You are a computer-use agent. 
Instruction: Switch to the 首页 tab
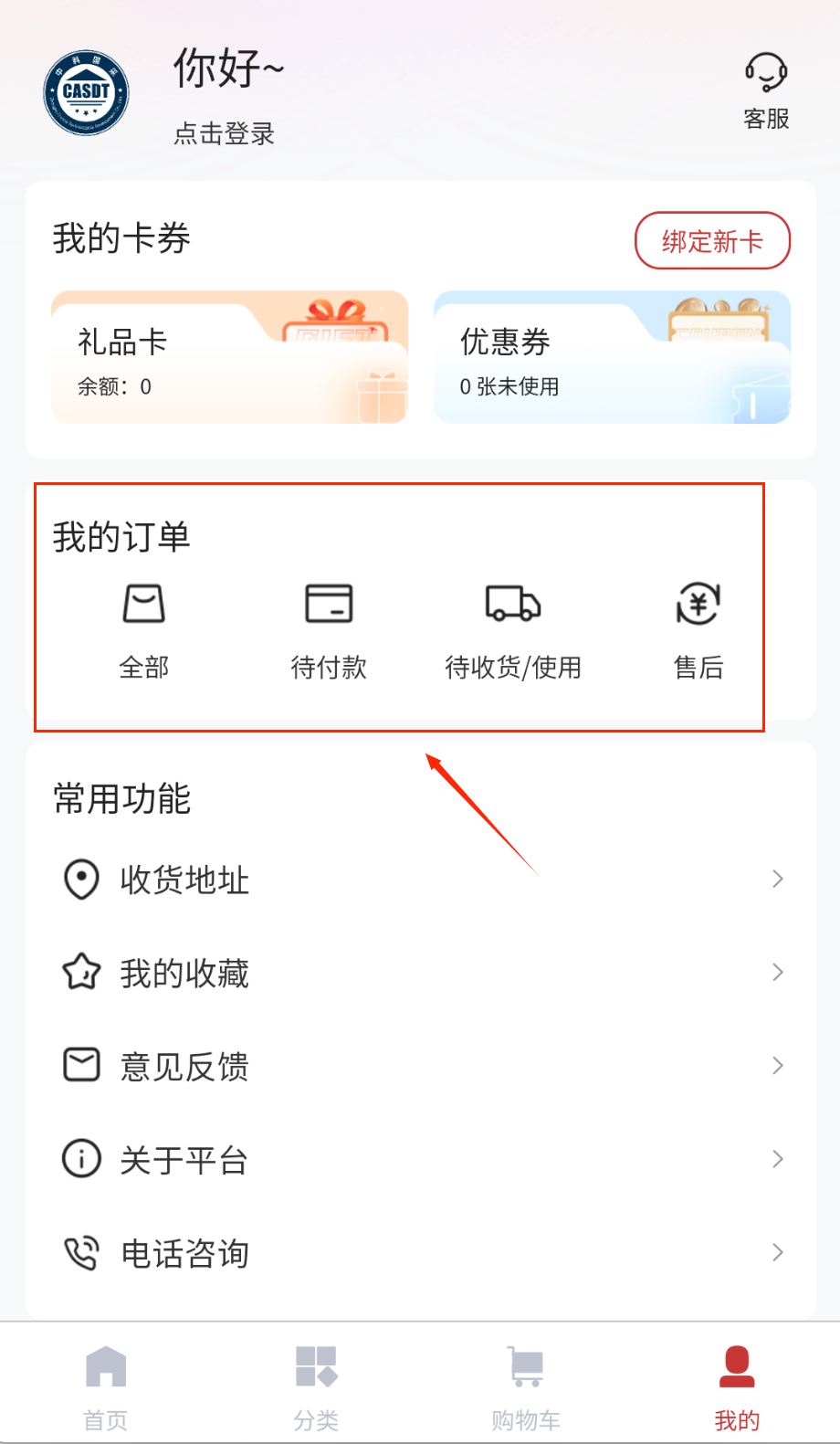[x=106, y=1386]
